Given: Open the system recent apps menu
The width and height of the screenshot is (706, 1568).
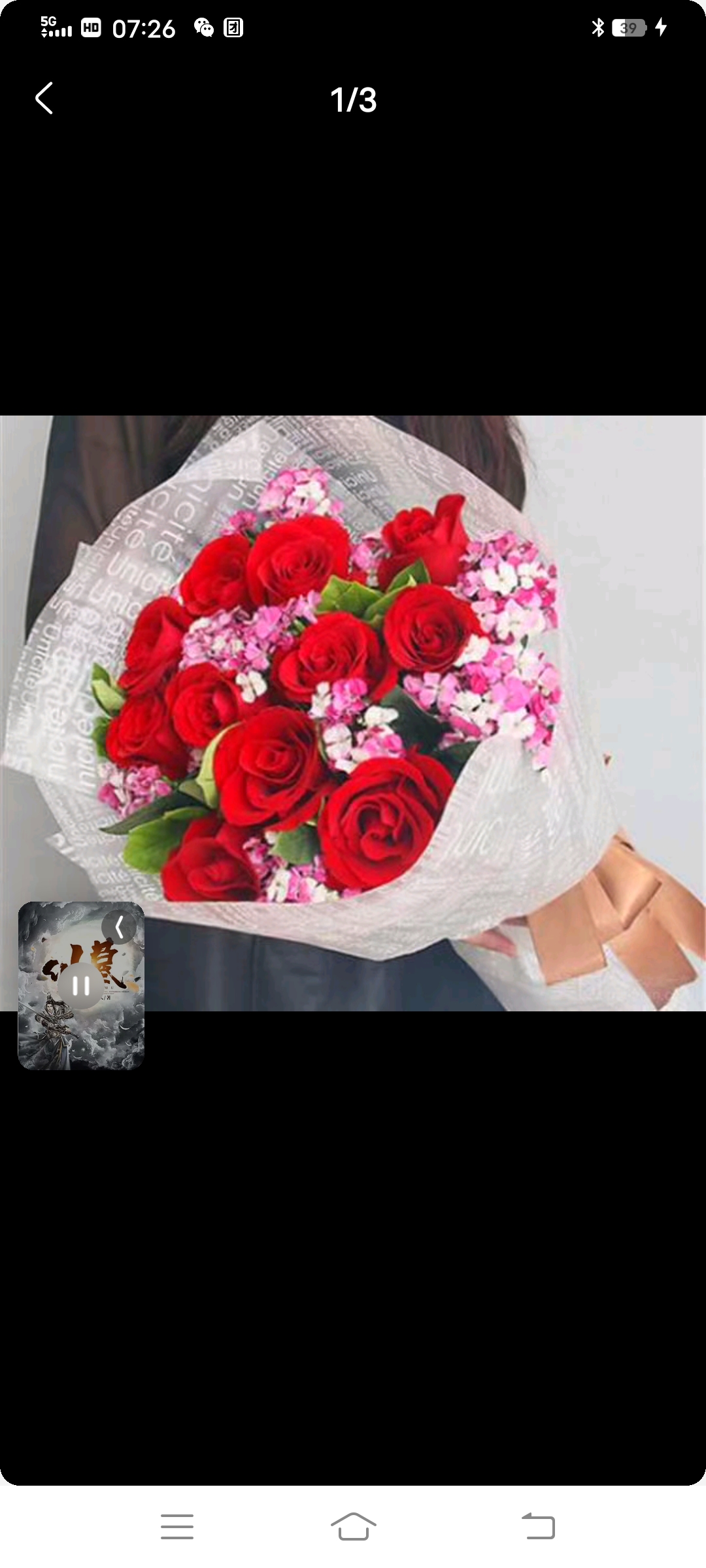Looking at the screenshot, I should (177, 1527).
